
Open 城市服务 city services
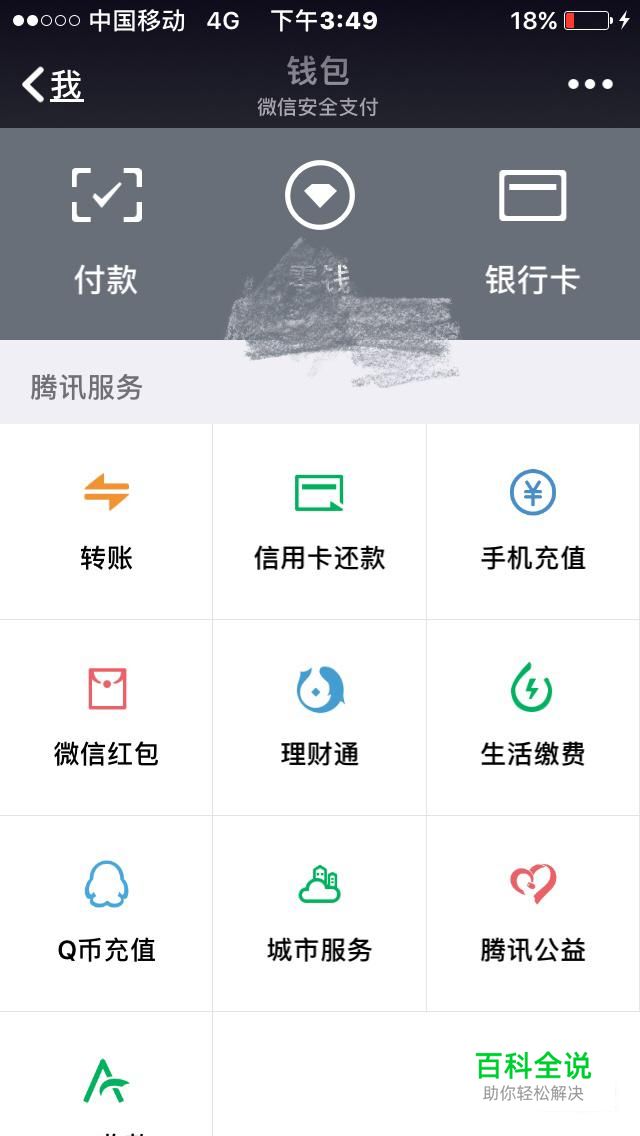[x=320, y=914]
